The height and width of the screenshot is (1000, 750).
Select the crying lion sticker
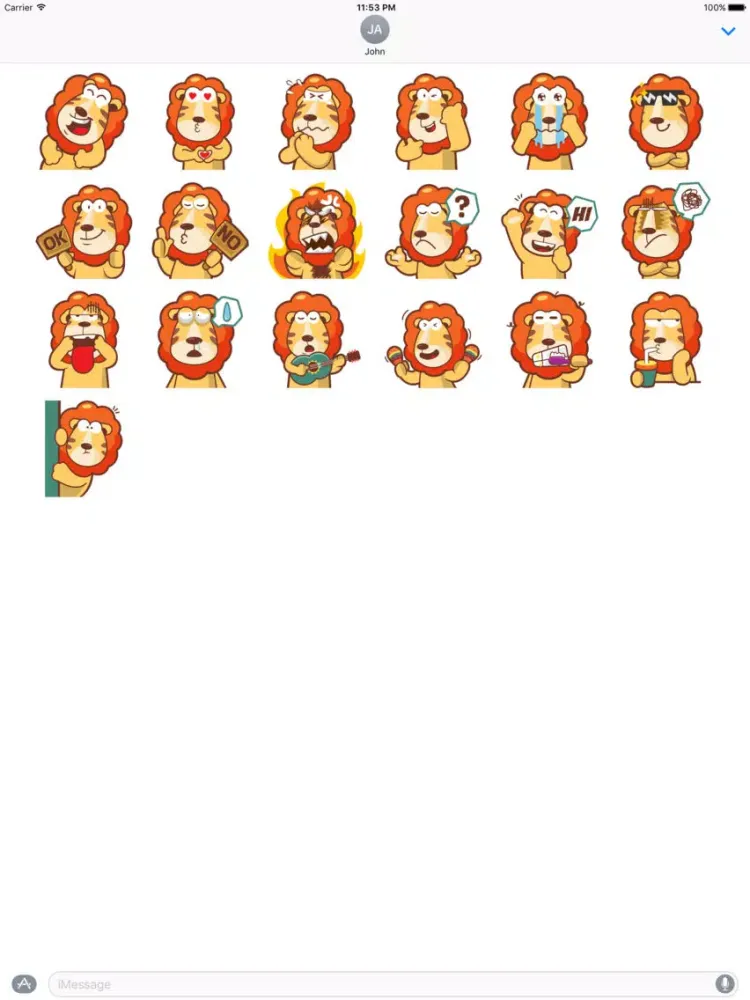point(549,120)
